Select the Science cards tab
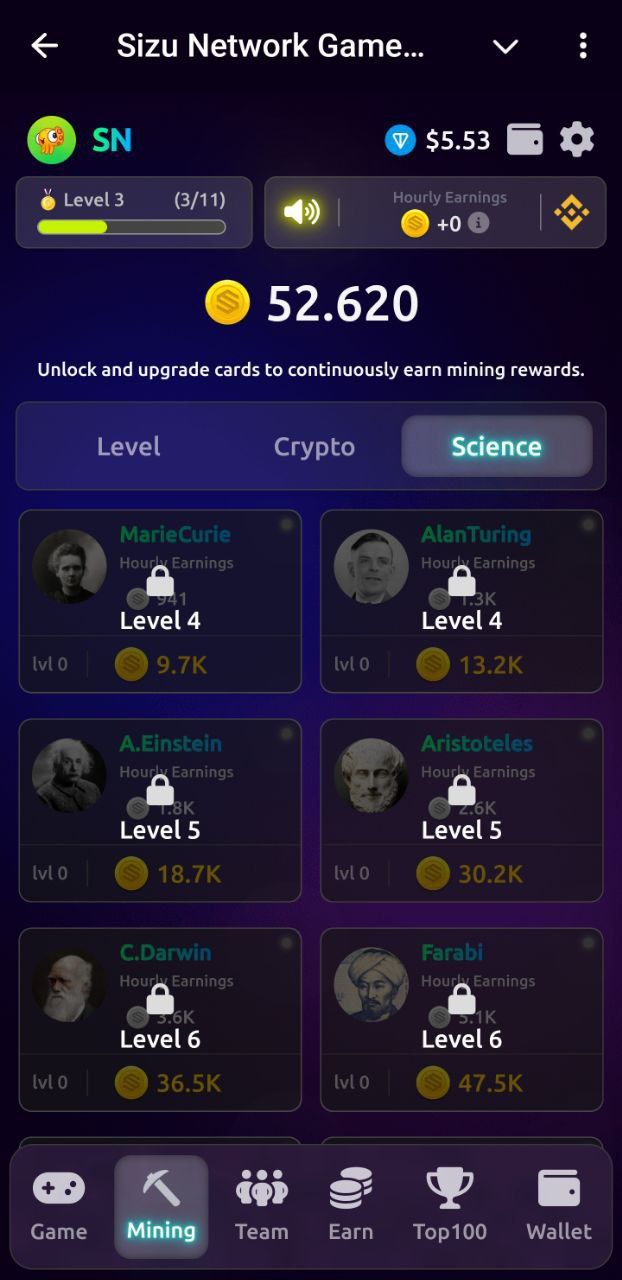 coord(496,447)
